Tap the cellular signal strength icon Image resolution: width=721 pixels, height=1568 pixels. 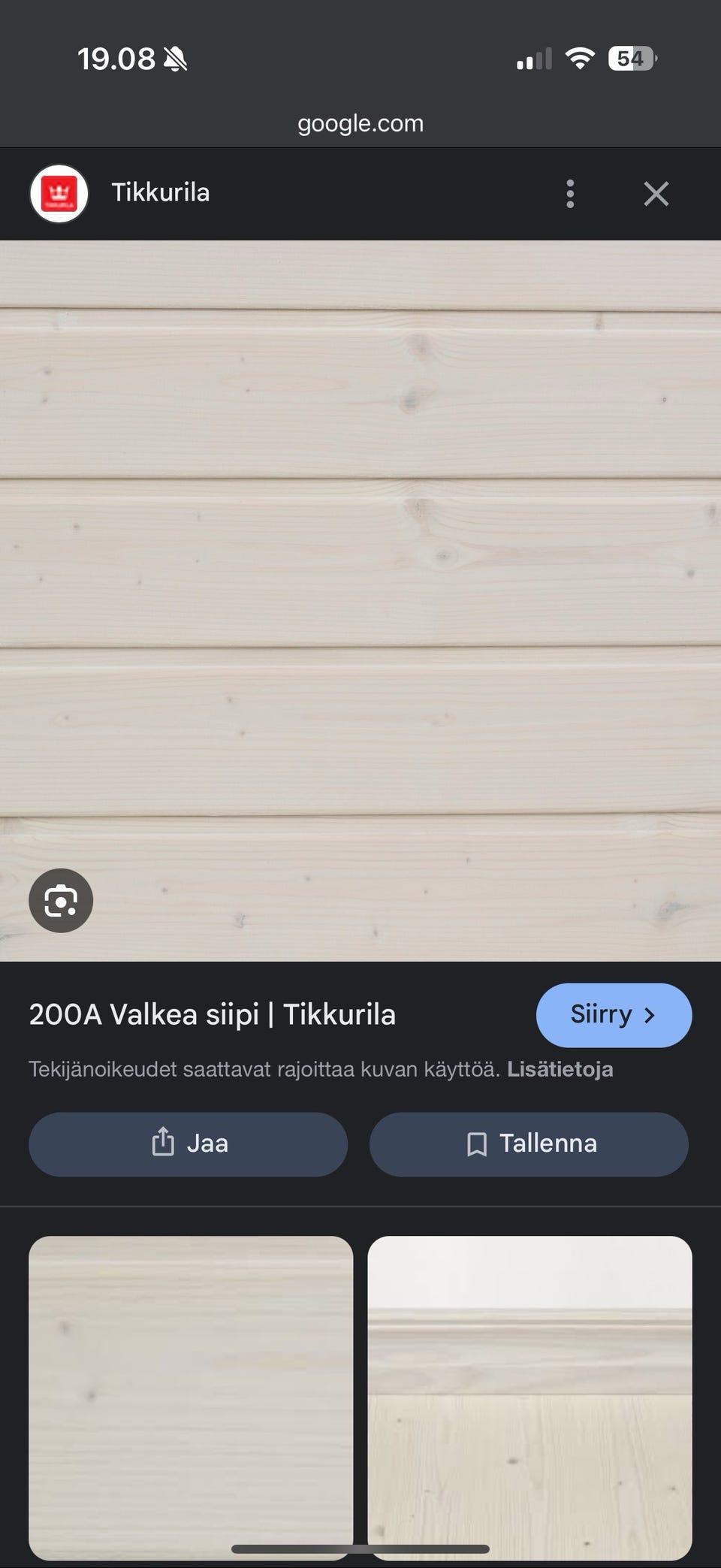pos(532,59)
